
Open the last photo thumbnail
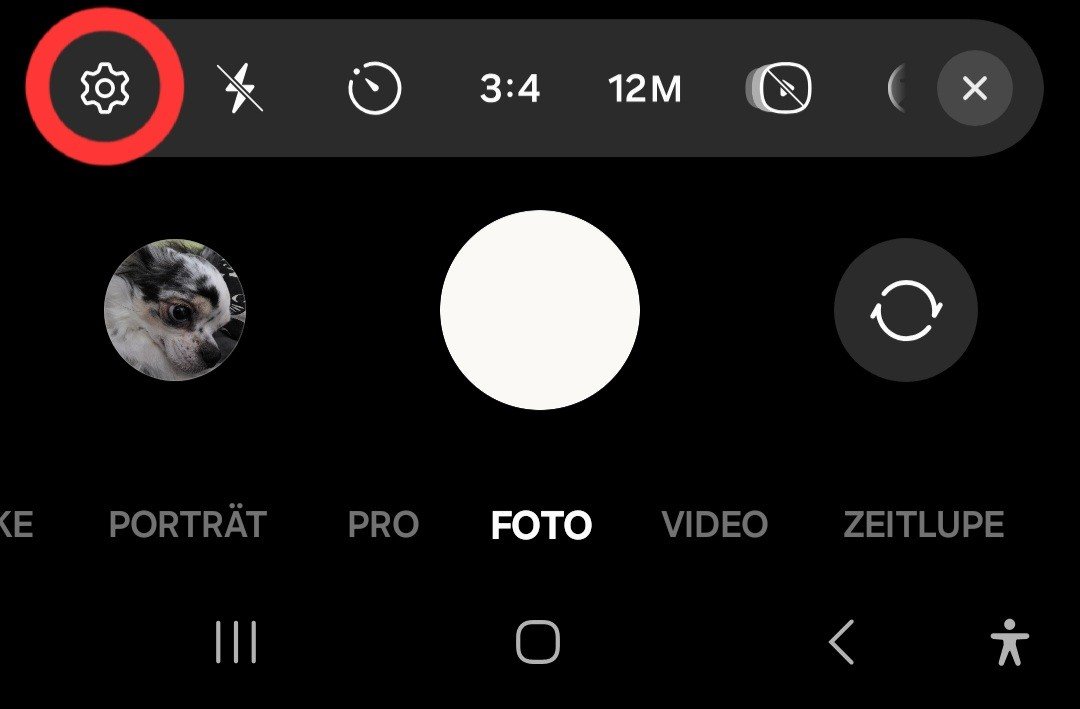(x=175, y=310)
